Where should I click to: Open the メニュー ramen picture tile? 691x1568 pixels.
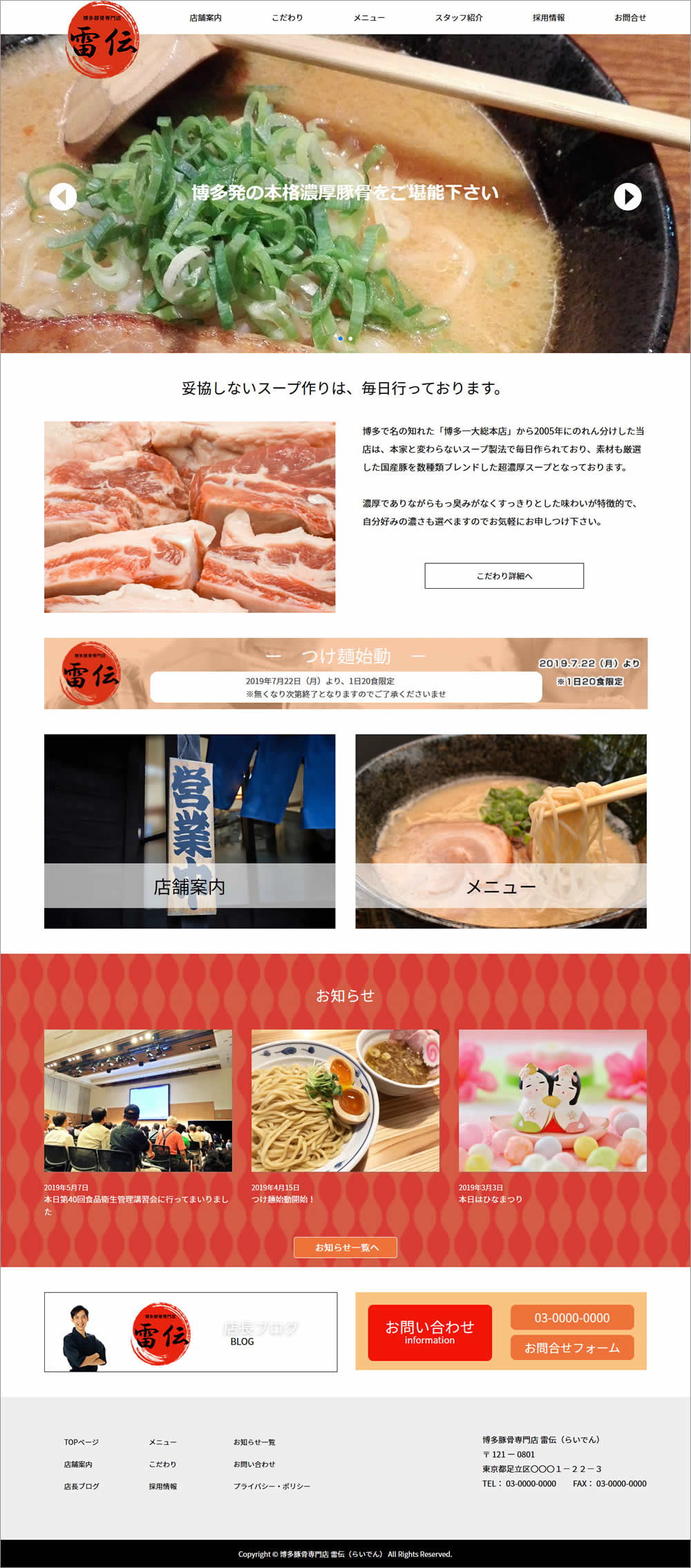point(501,831)
